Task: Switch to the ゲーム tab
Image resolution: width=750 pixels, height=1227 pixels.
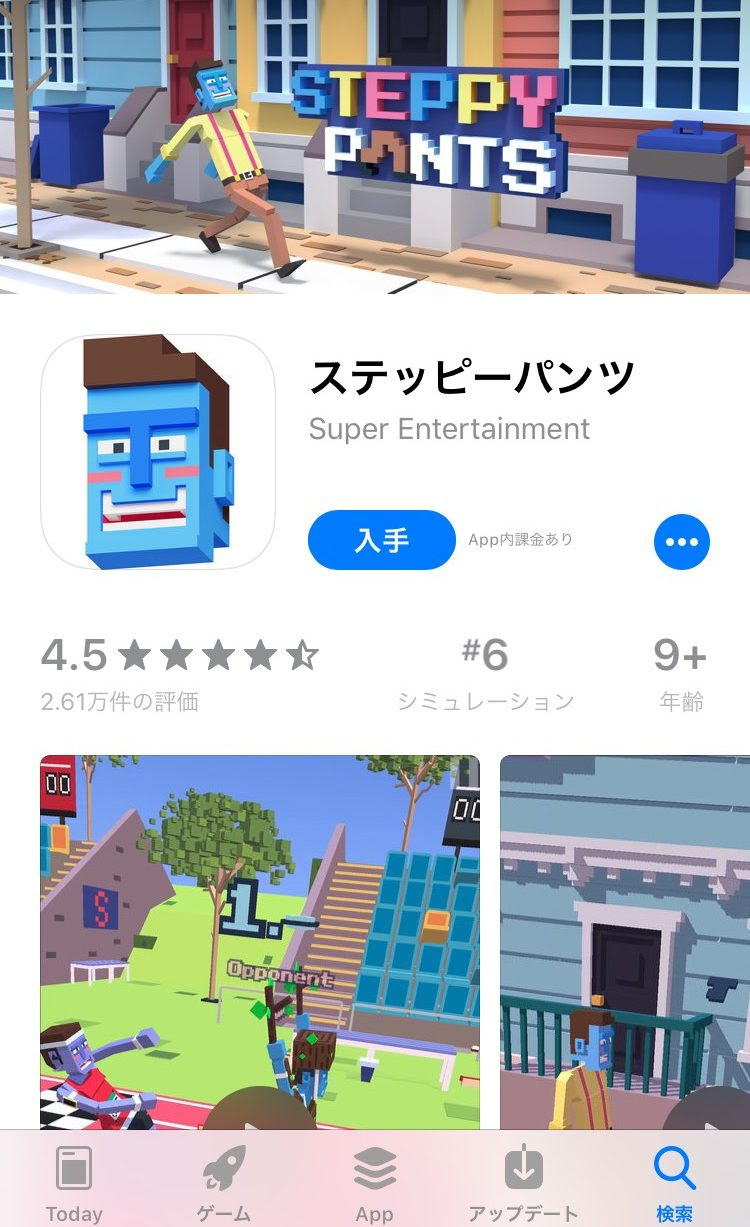Action: coord(224,1184)
